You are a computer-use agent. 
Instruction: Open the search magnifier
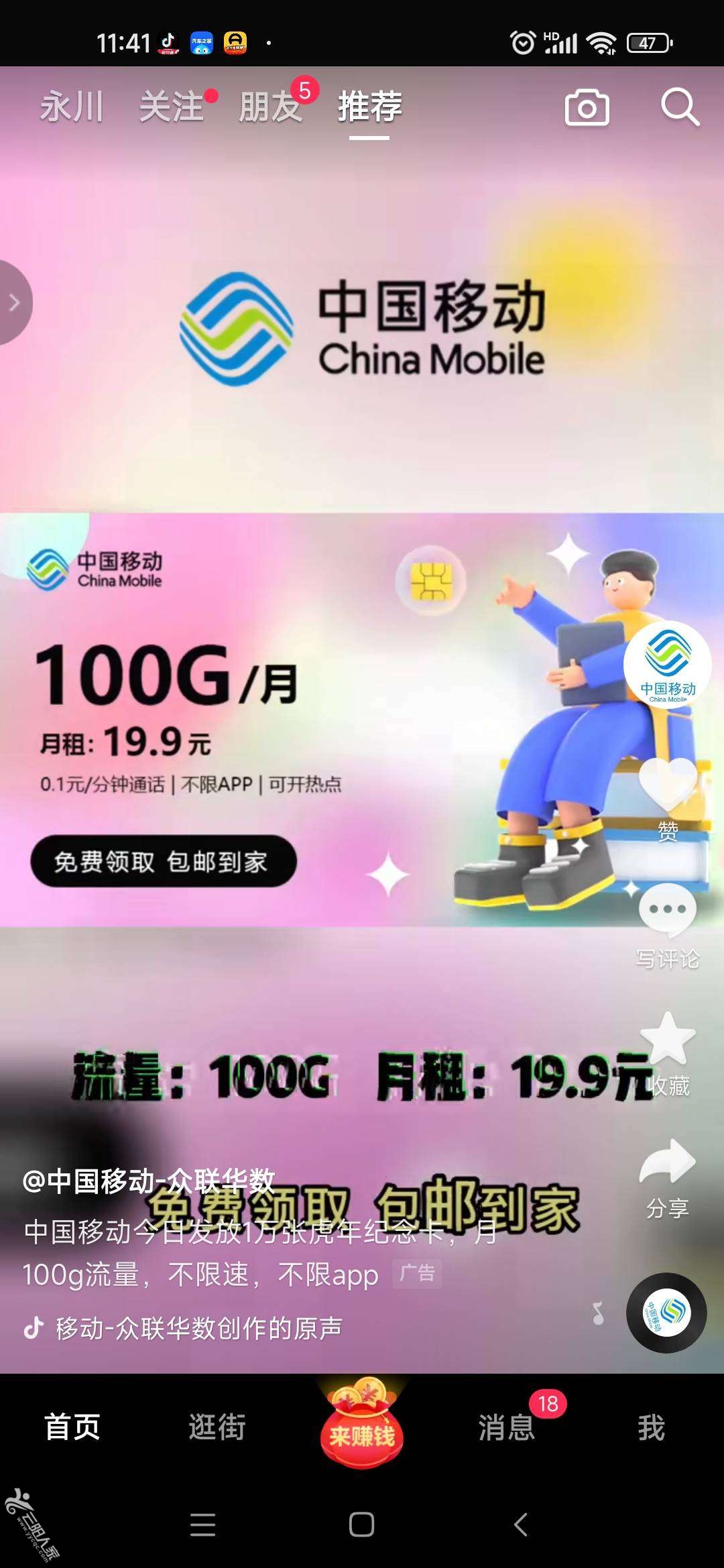(x=680, y=107)
